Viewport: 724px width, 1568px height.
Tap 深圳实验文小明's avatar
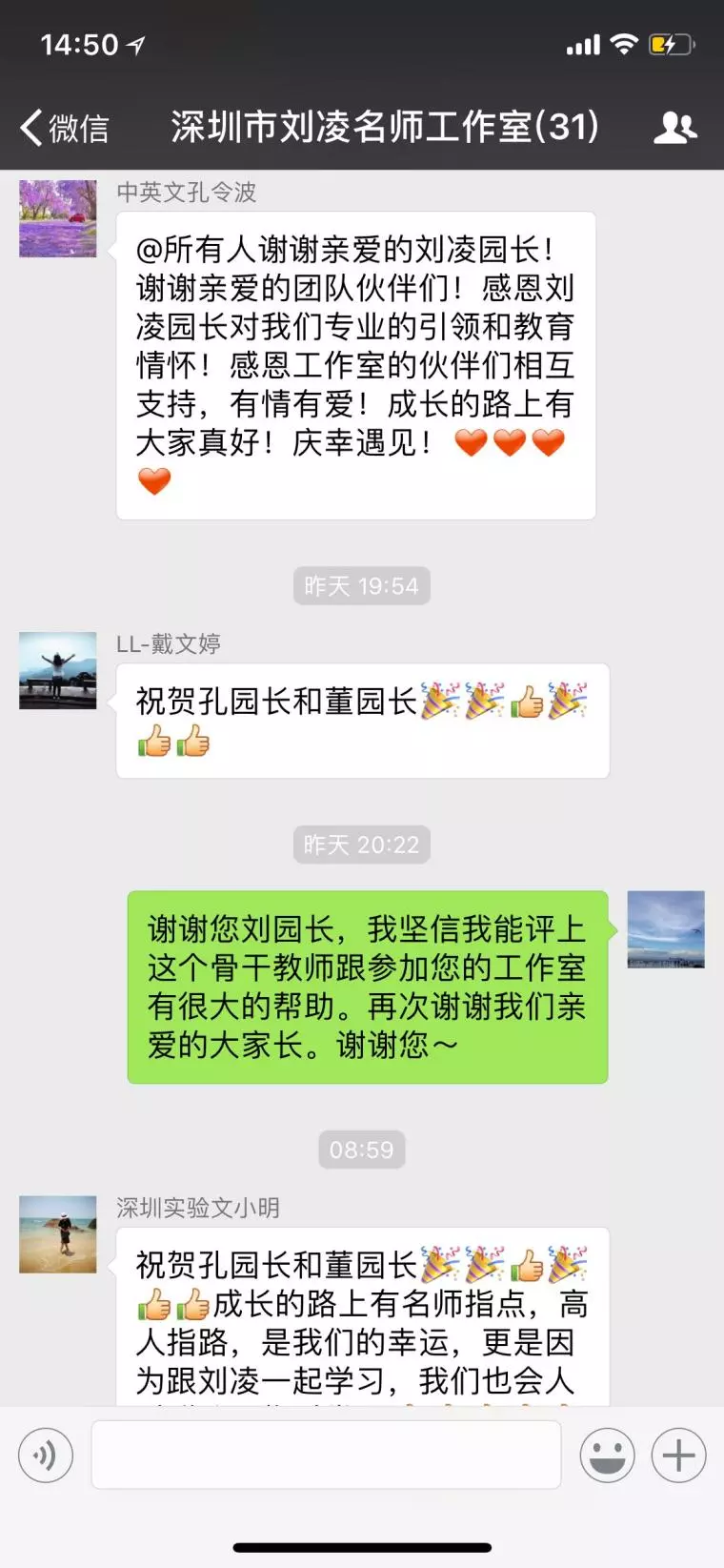58,1234
